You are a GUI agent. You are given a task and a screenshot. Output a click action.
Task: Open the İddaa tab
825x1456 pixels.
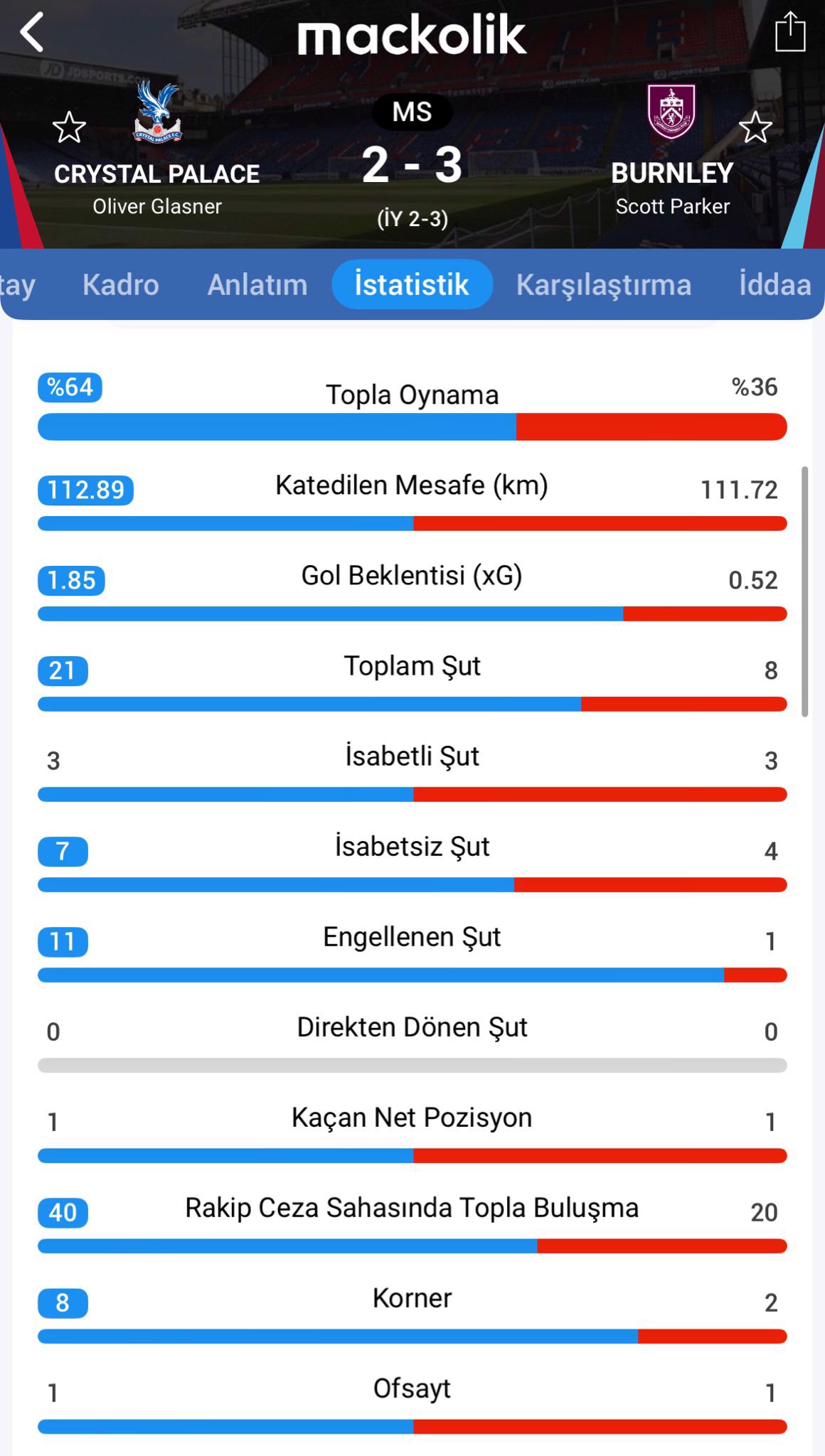coord(775,285)
